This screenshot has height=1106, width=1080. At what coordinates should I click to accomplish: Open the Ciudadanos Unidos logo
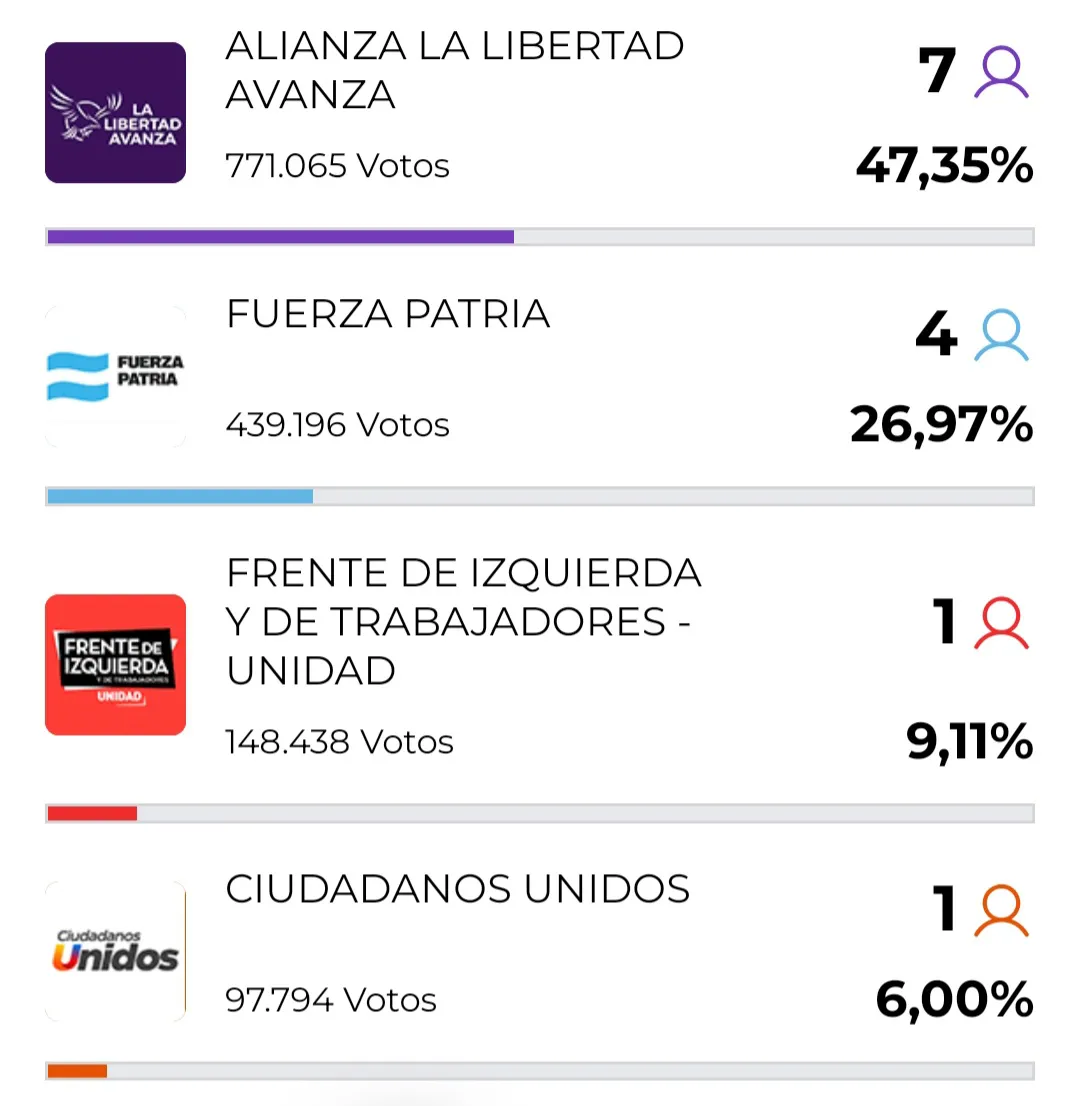115,951
